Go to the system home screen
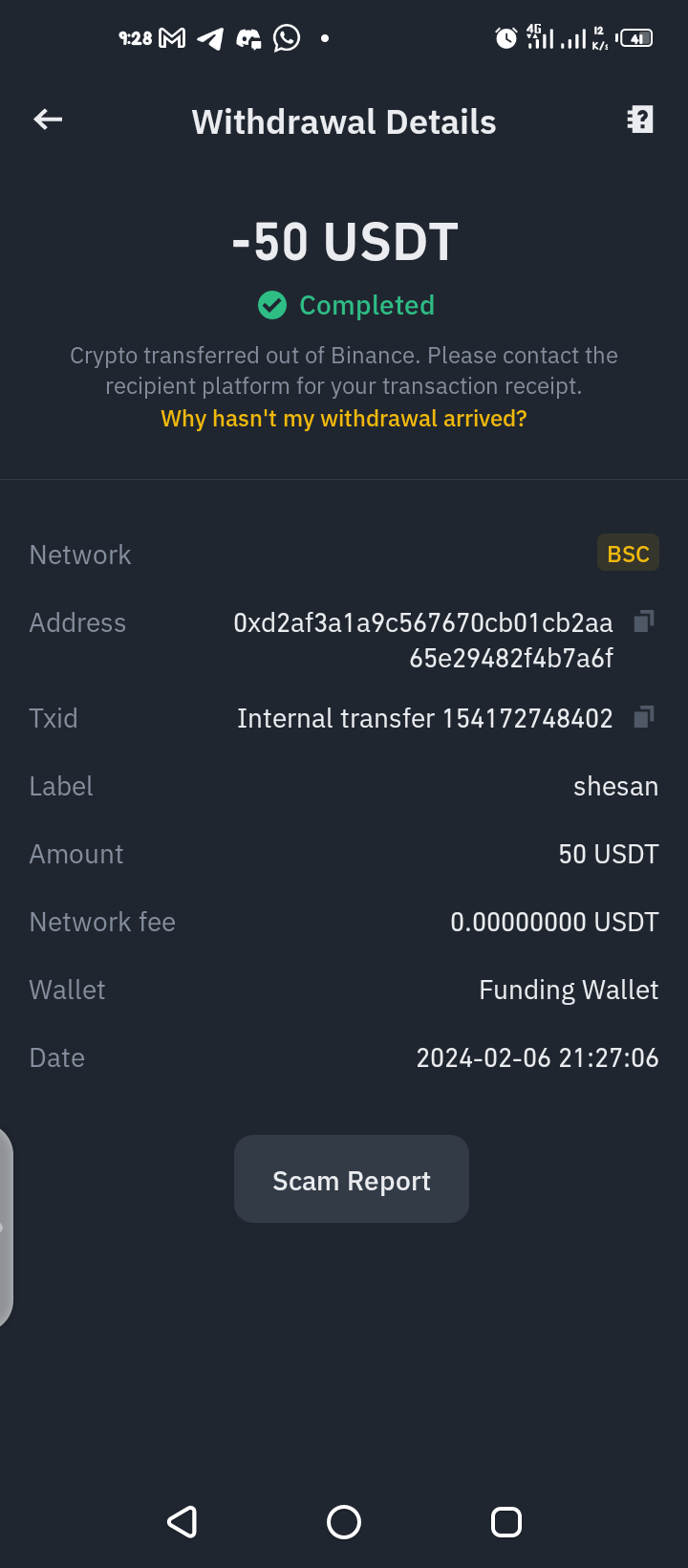The width and height of the screenshot is (688, 1568). point(344,1522)
